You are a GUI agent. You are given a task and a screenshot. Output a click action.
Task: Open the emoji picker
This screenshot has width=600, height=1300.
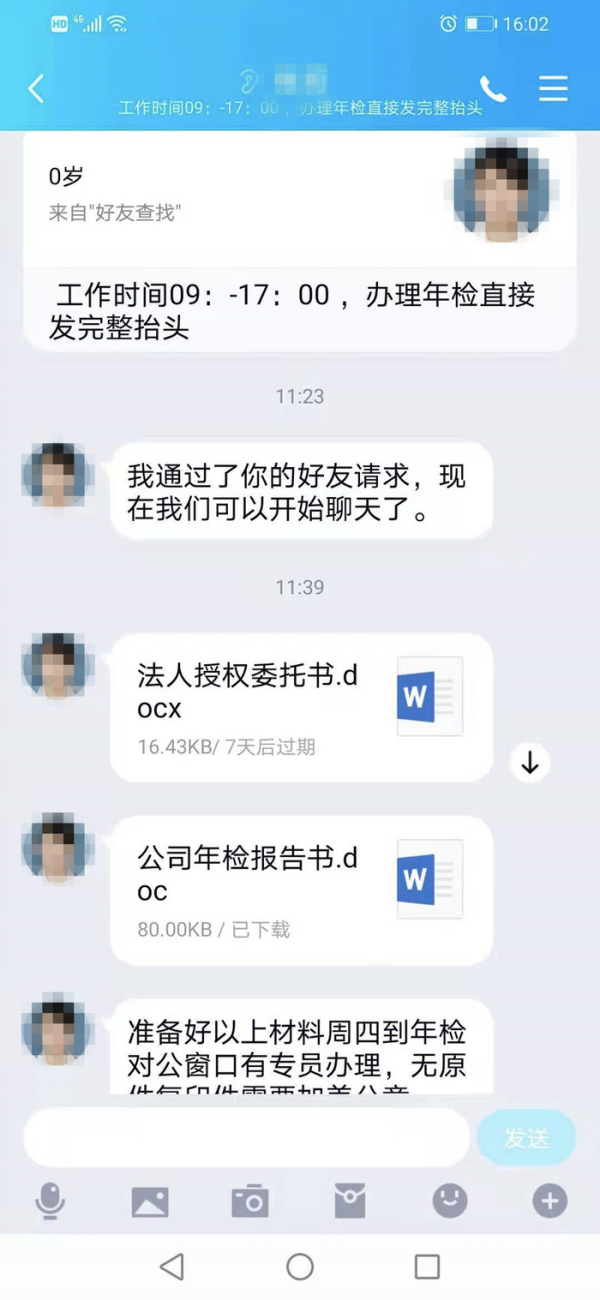(x=450, y=1201)
